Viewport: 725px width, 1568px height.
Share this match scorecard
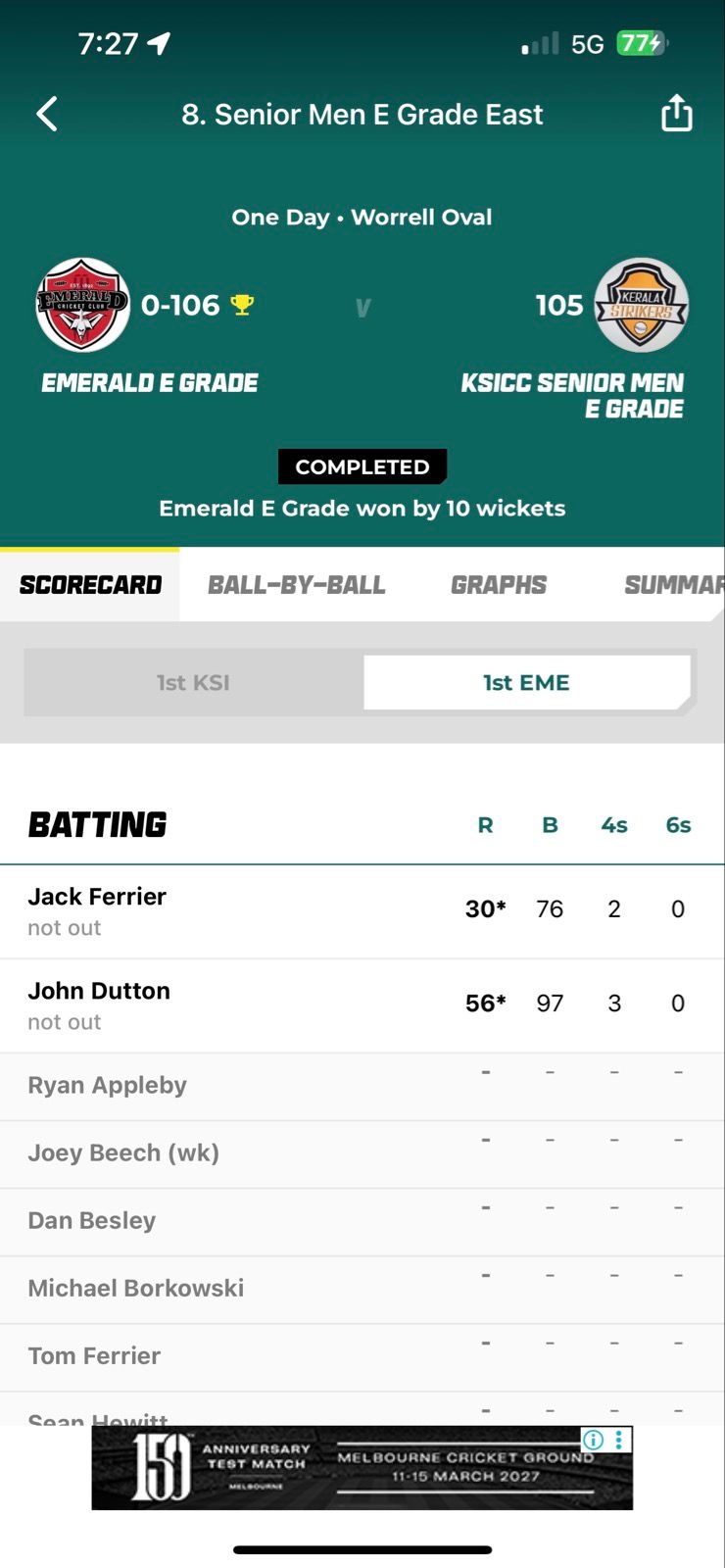pos(676,114)
